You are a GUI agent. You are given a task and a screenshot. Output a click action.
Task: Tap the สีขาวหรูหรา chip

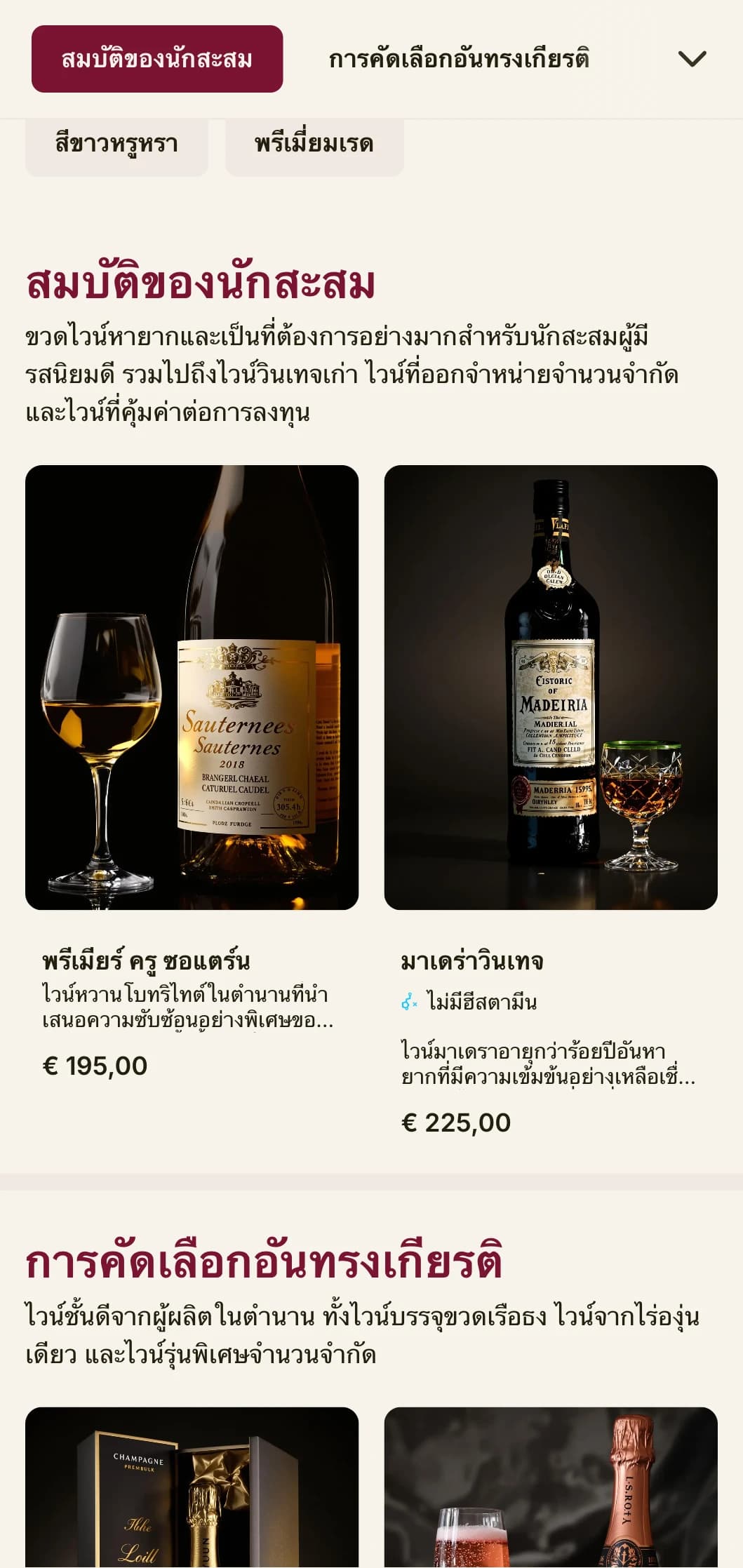click(x=116, y=145)
